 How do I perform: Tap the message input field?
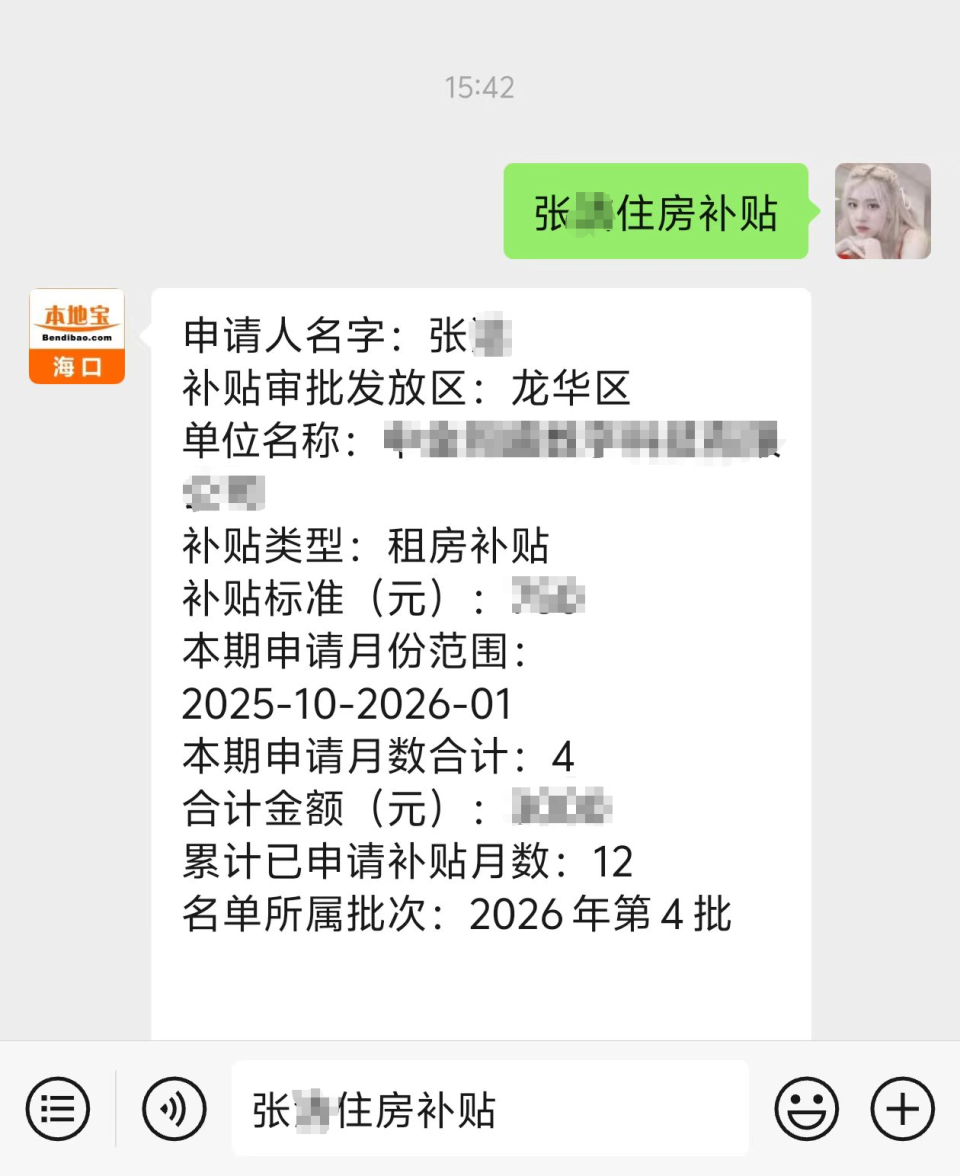click(490, 1108)
